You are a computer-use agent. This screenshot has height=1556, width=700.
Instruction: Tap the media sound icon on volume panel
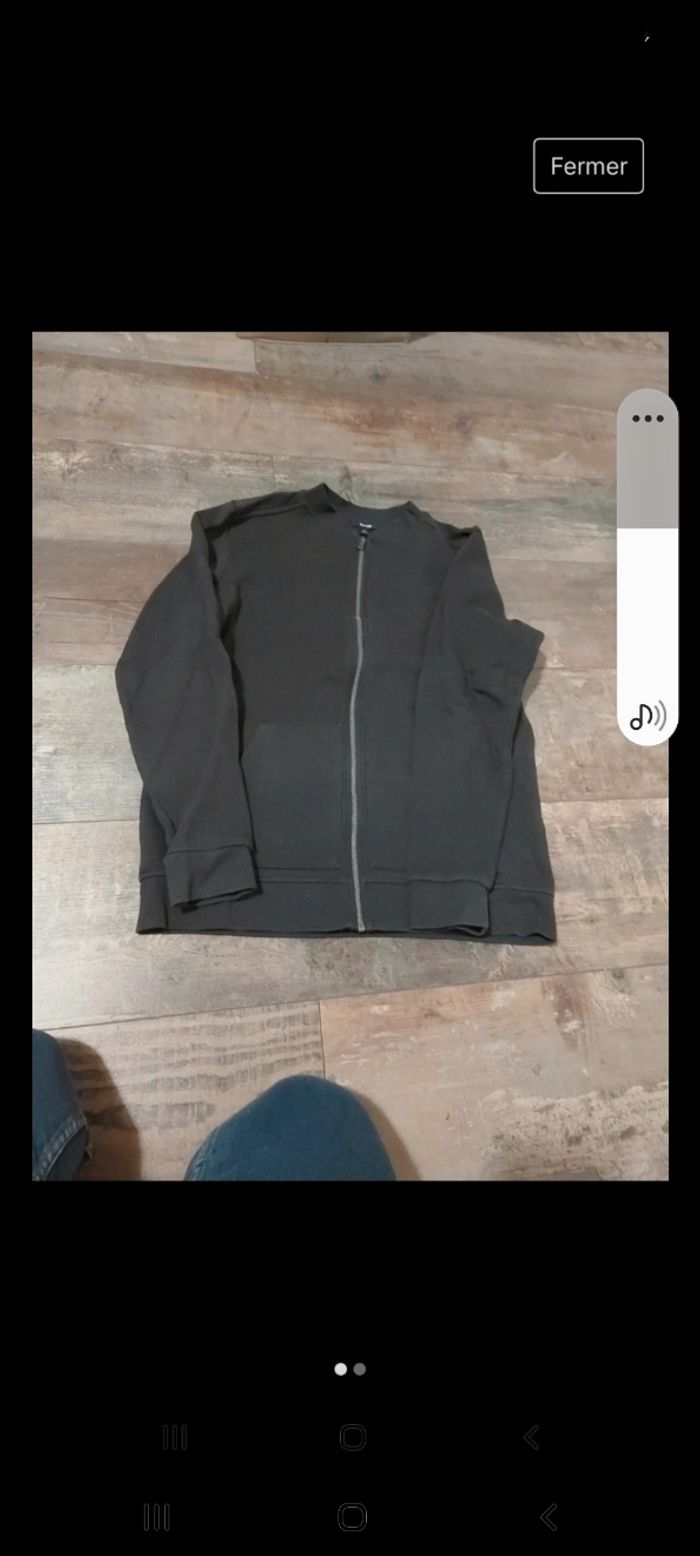pyautogui.click(x=647, y=716)
